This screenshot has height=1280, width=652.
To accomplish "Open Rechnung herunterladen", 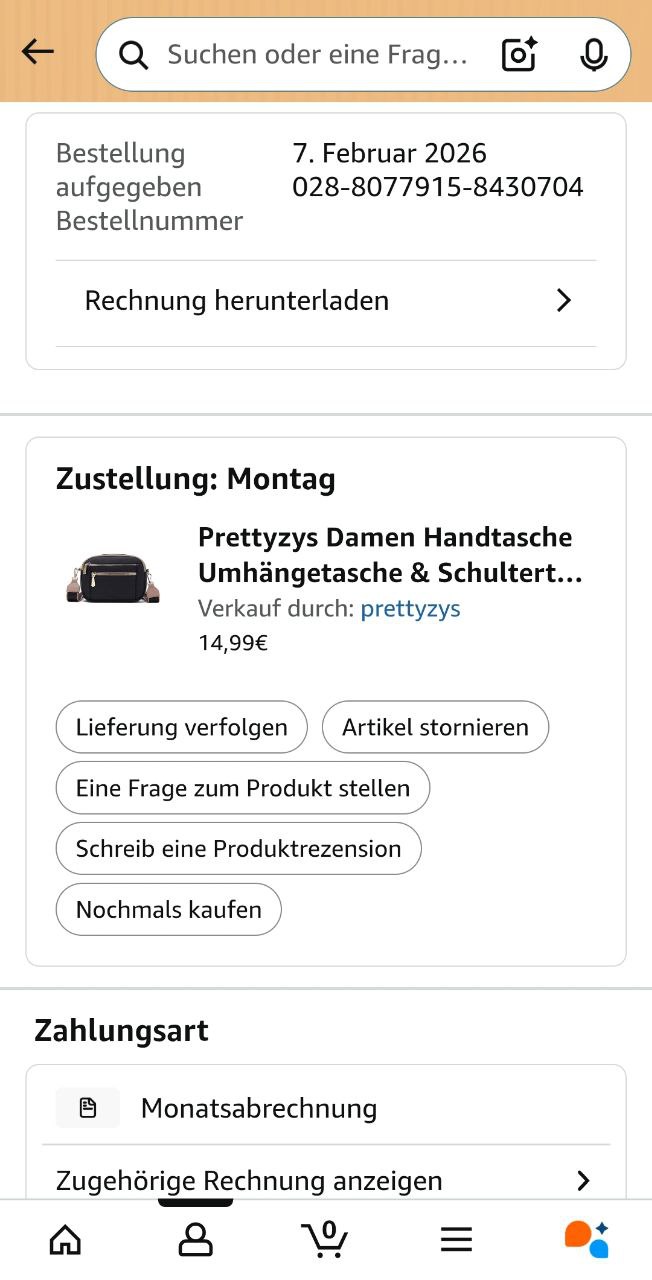I will [326, 301].
